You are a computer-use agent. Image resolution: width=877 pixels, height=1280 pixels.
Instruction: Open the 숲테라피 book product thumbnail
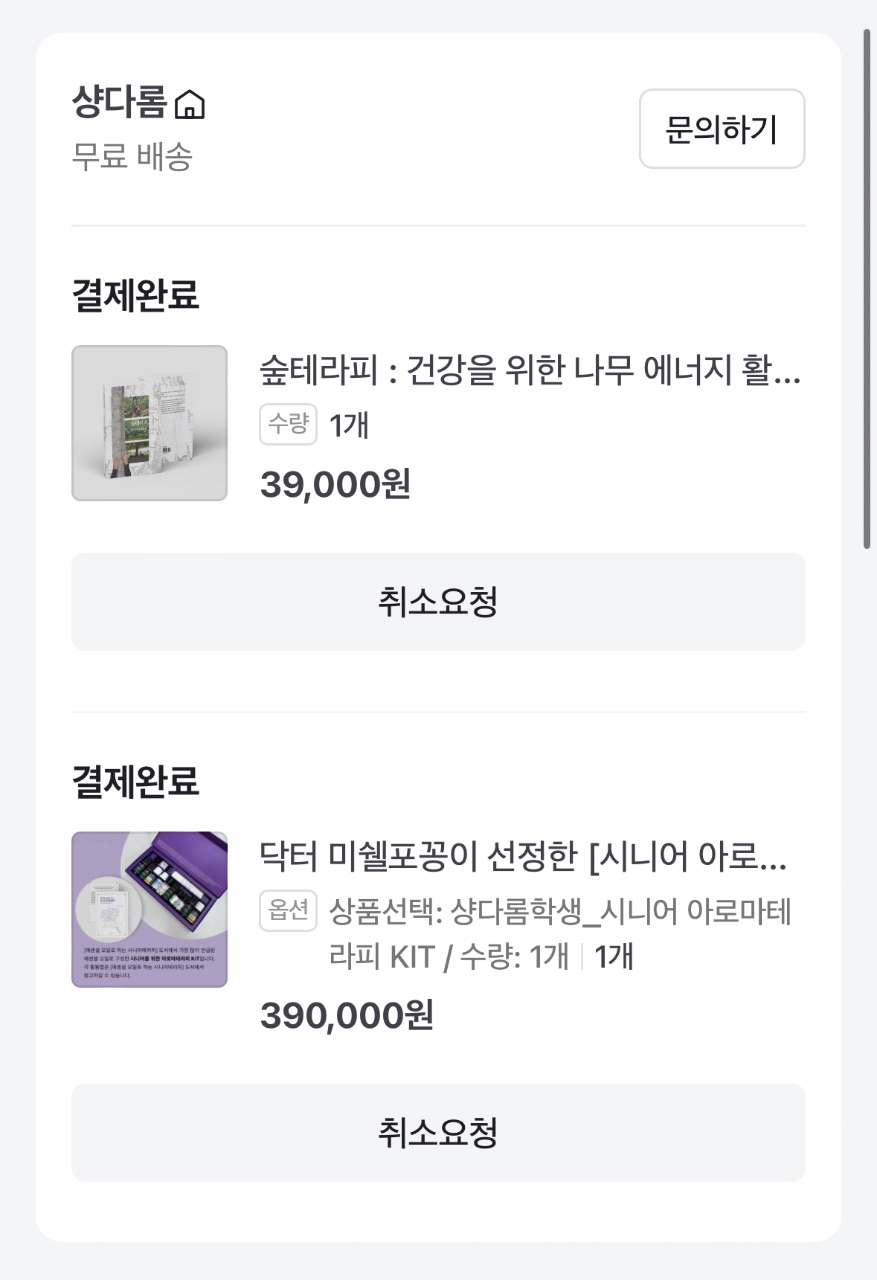[x=150, y=423]
